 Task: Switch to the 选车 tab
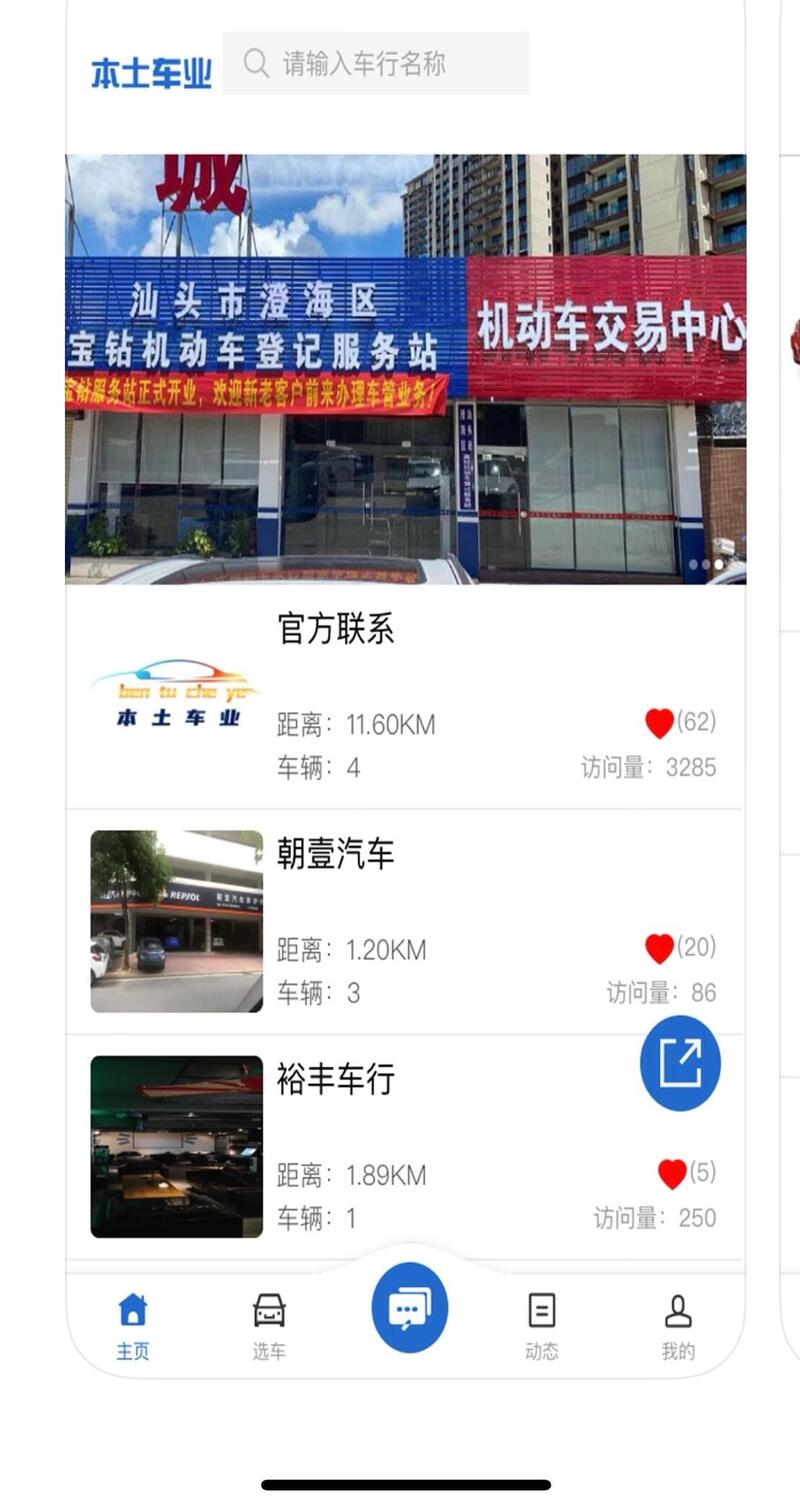pos(269,1324)
